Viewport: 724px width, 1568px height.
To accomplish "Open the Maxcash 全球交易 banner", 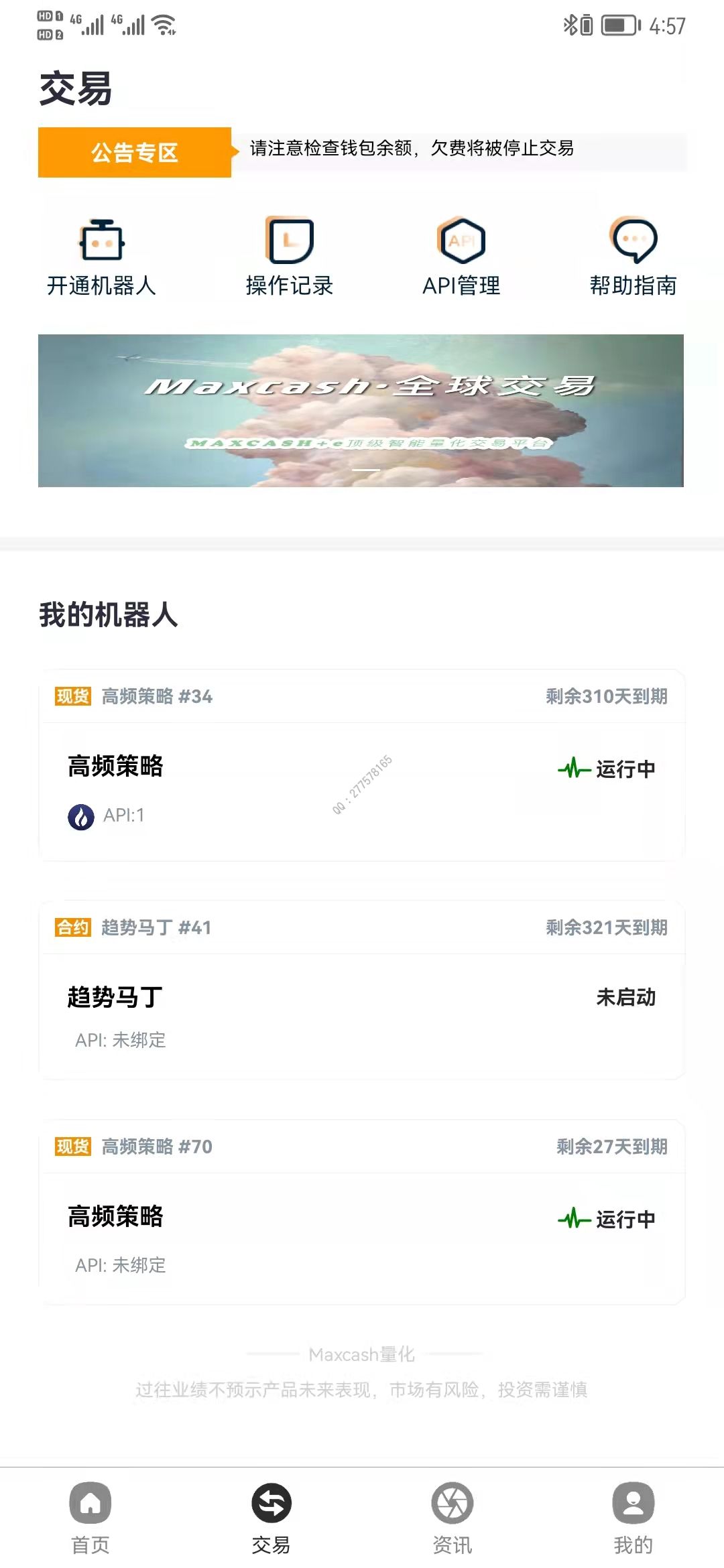I will tap(361, 410).
